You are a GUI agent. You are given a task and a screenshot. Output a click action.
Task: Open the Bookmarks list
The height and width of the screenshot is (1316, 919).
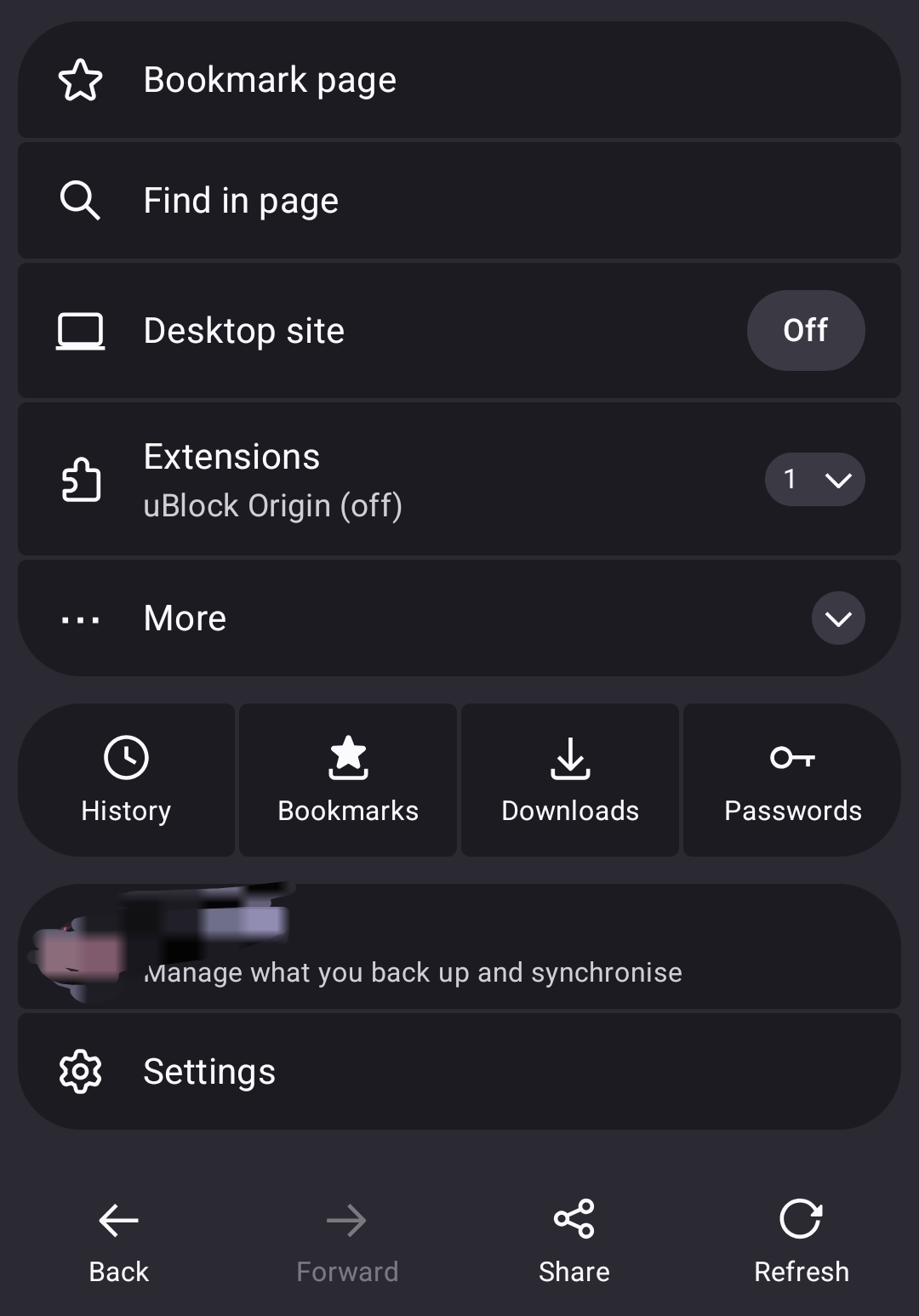(x=348, y=779)
